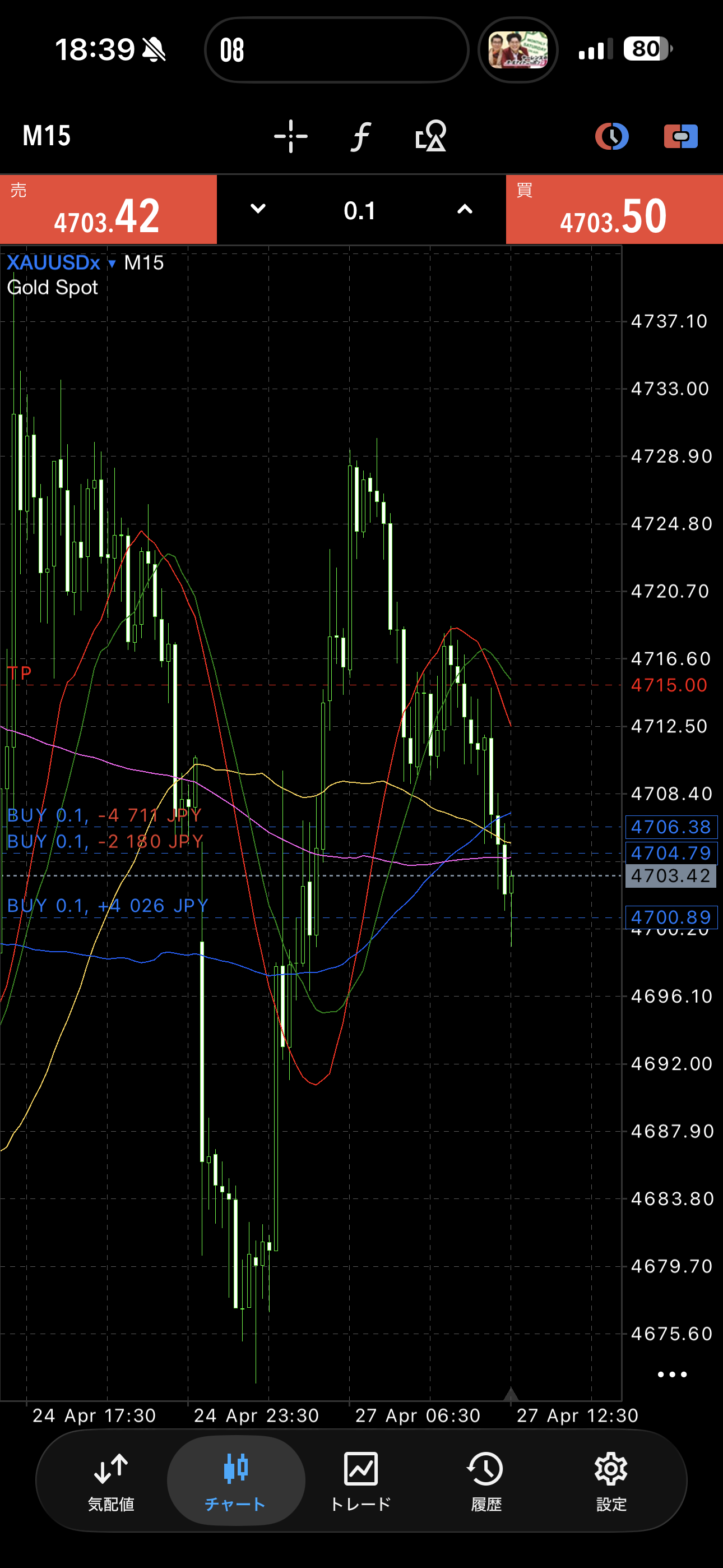Viewport: 723px width, 1568px height.
Task: Open the 設定 settings tab
Action: click(x=611, y=1482)
